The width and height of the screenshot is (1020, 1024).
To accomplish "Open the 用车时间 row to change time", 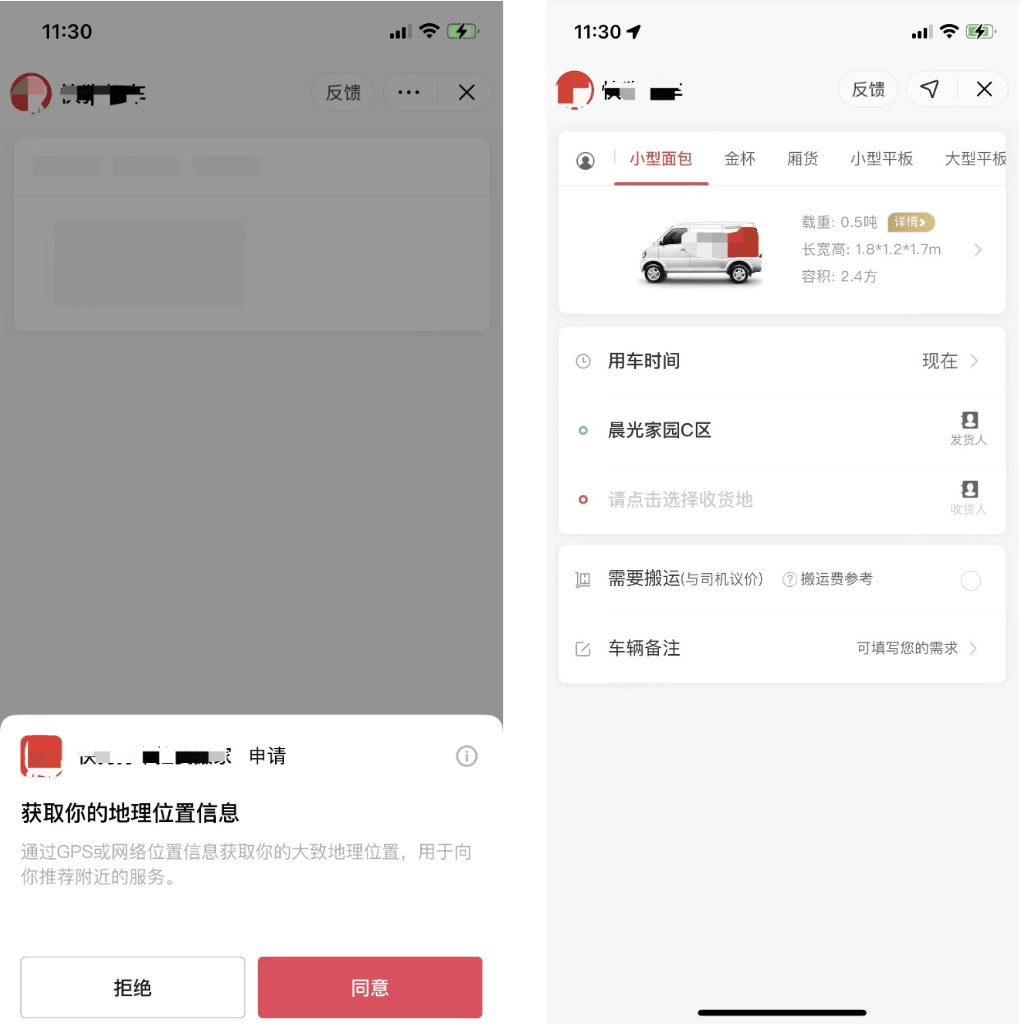I will (780, 361).
